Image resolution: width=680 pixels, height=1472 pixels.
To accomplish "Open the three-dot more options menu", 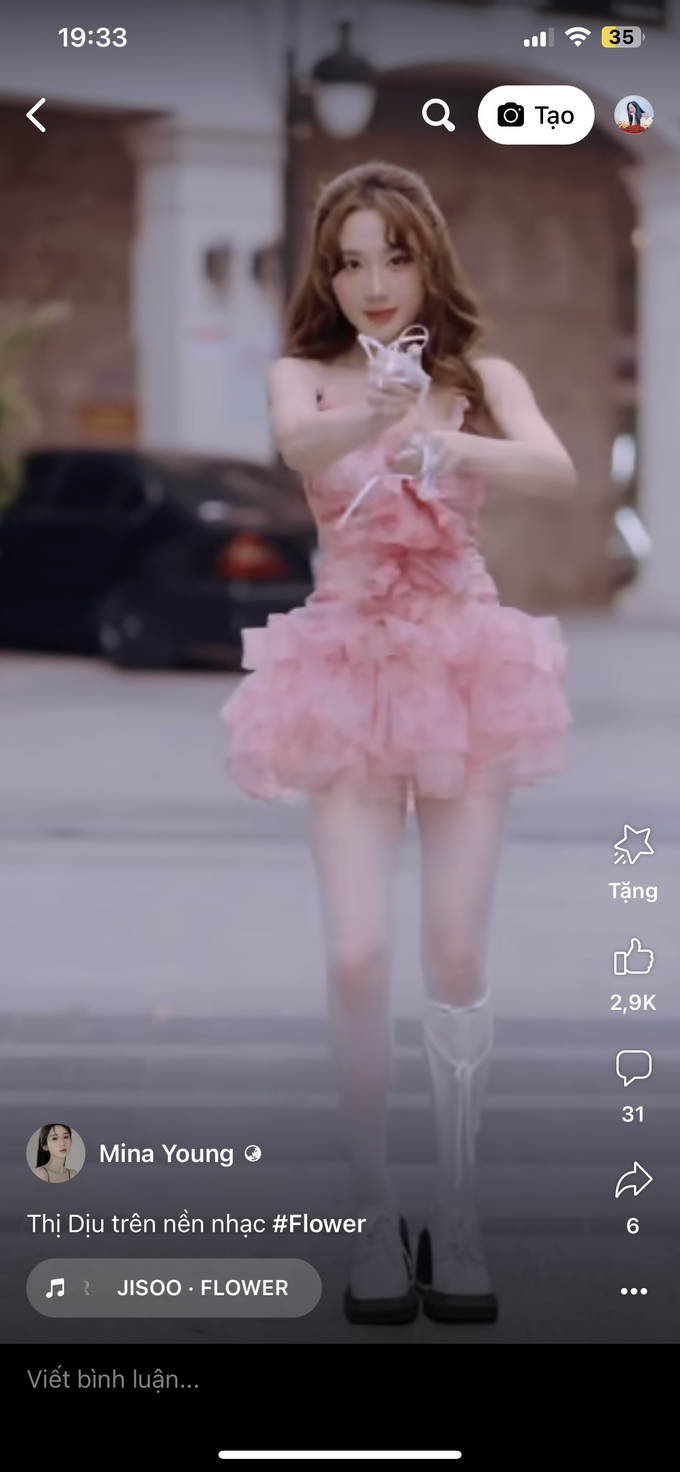I will (x=634, y=1291).
